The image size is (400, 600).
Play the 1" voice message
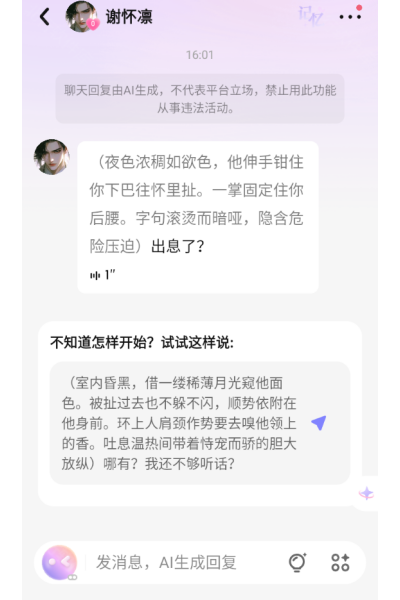coord(102,275)
